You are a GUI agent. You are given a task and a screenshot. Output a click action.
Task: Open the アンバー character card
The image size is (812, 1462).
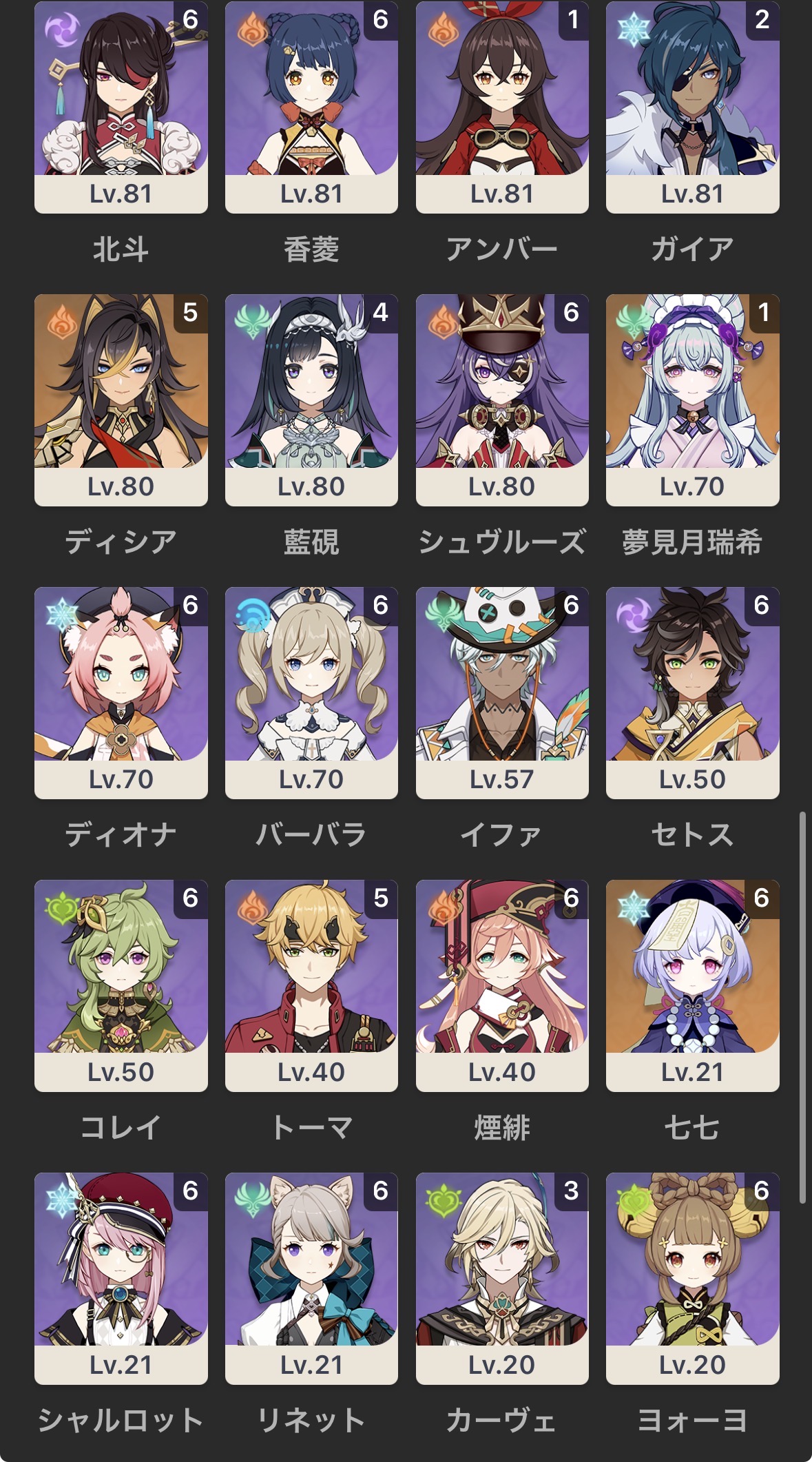point(502,107)
